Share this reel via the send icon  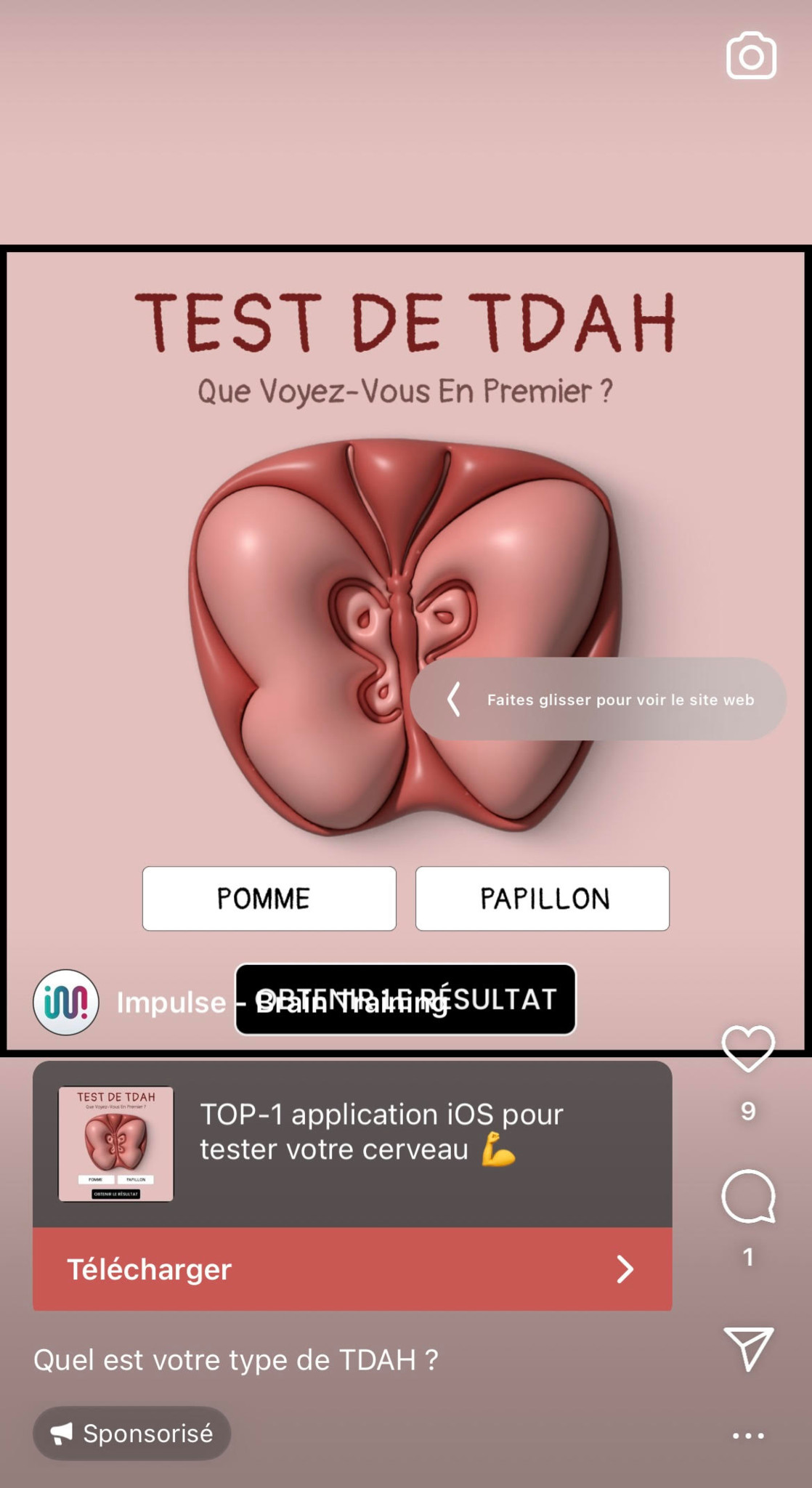coord(748,1348)
